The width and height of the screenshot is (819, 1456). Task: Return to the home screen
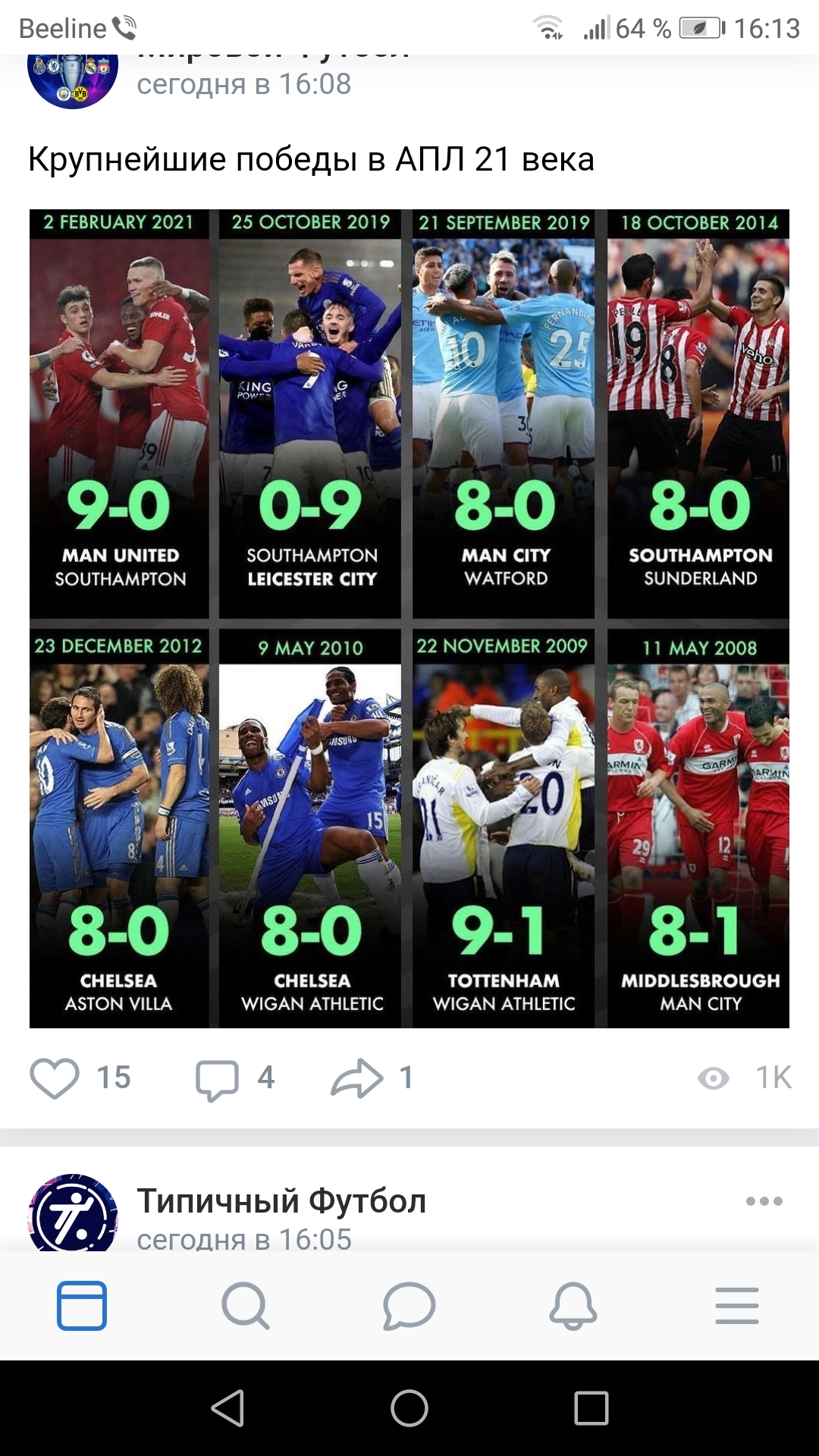(x=409, y=1408)
